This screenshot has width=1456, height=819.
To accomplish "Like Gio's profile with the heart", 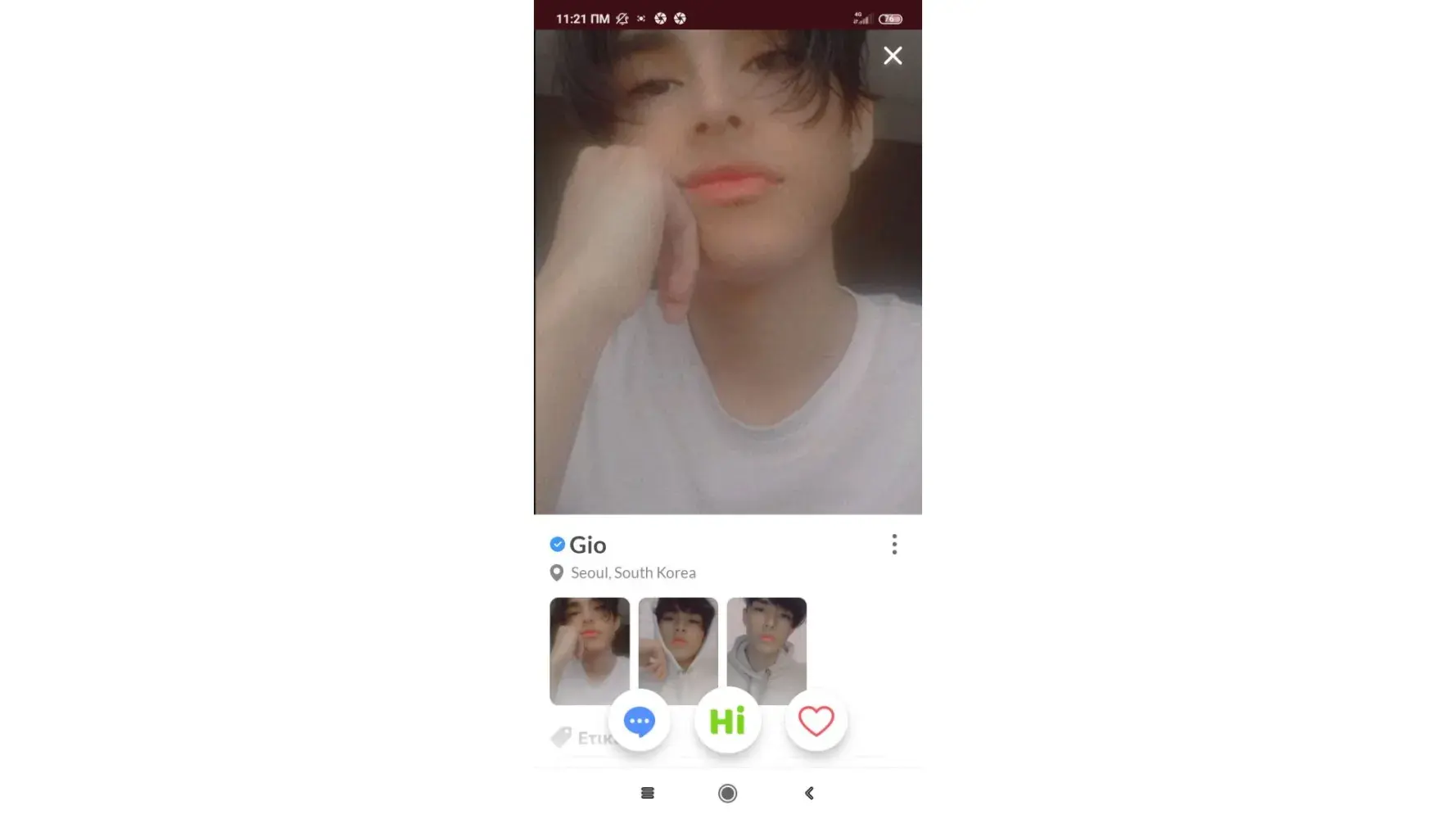I will [816, 722].
